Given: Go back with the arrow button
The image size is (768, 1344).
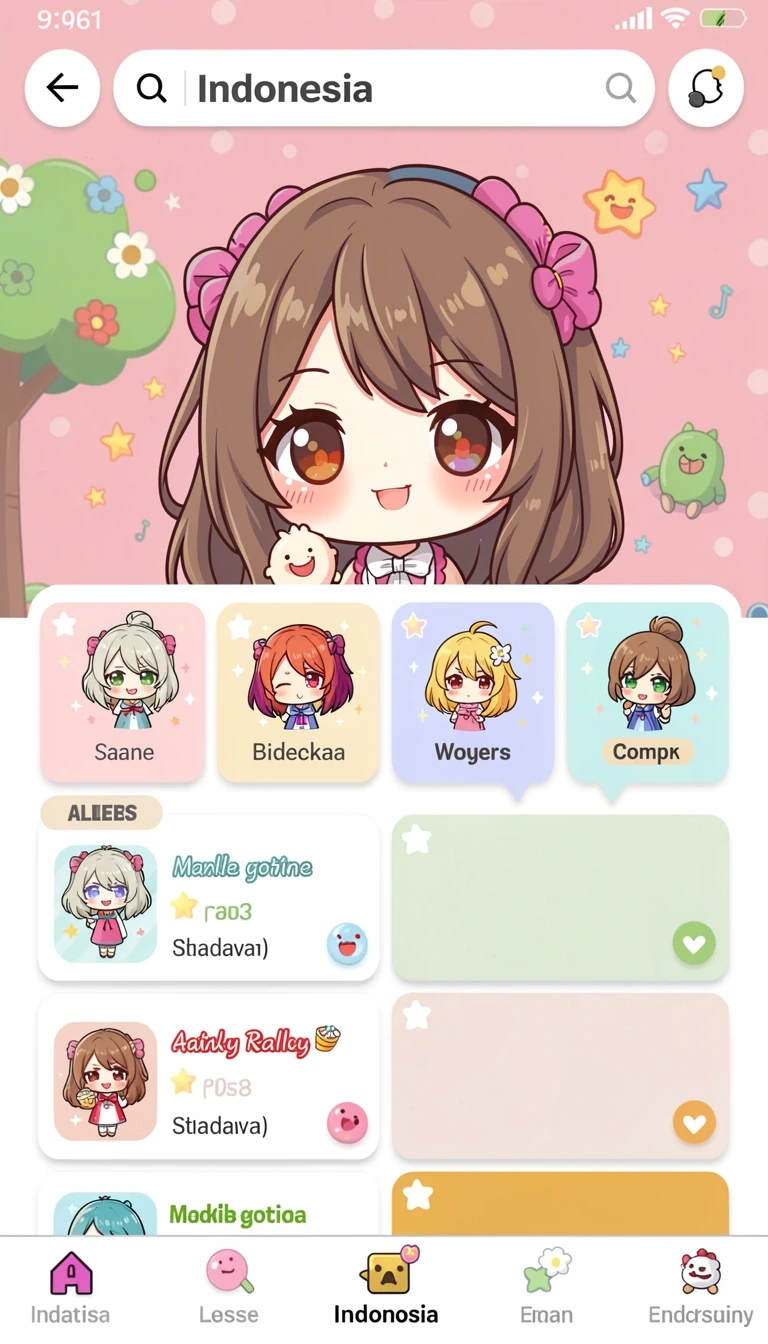Looking at the screenshot, I should coord(62,88).
